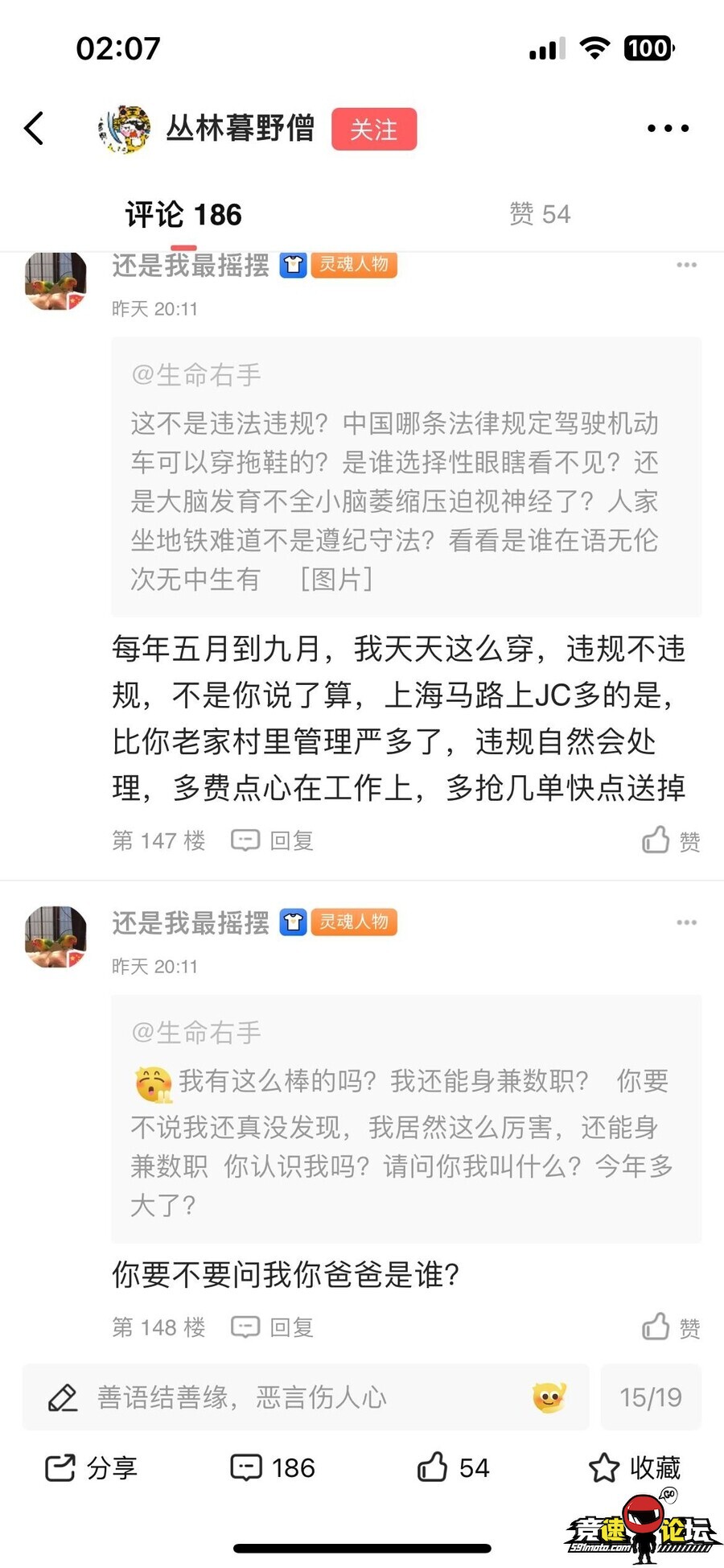Go back using the top-left arrow
Image resolution: width=724 pixels, height=1568 pixels.
pos(34,129)
